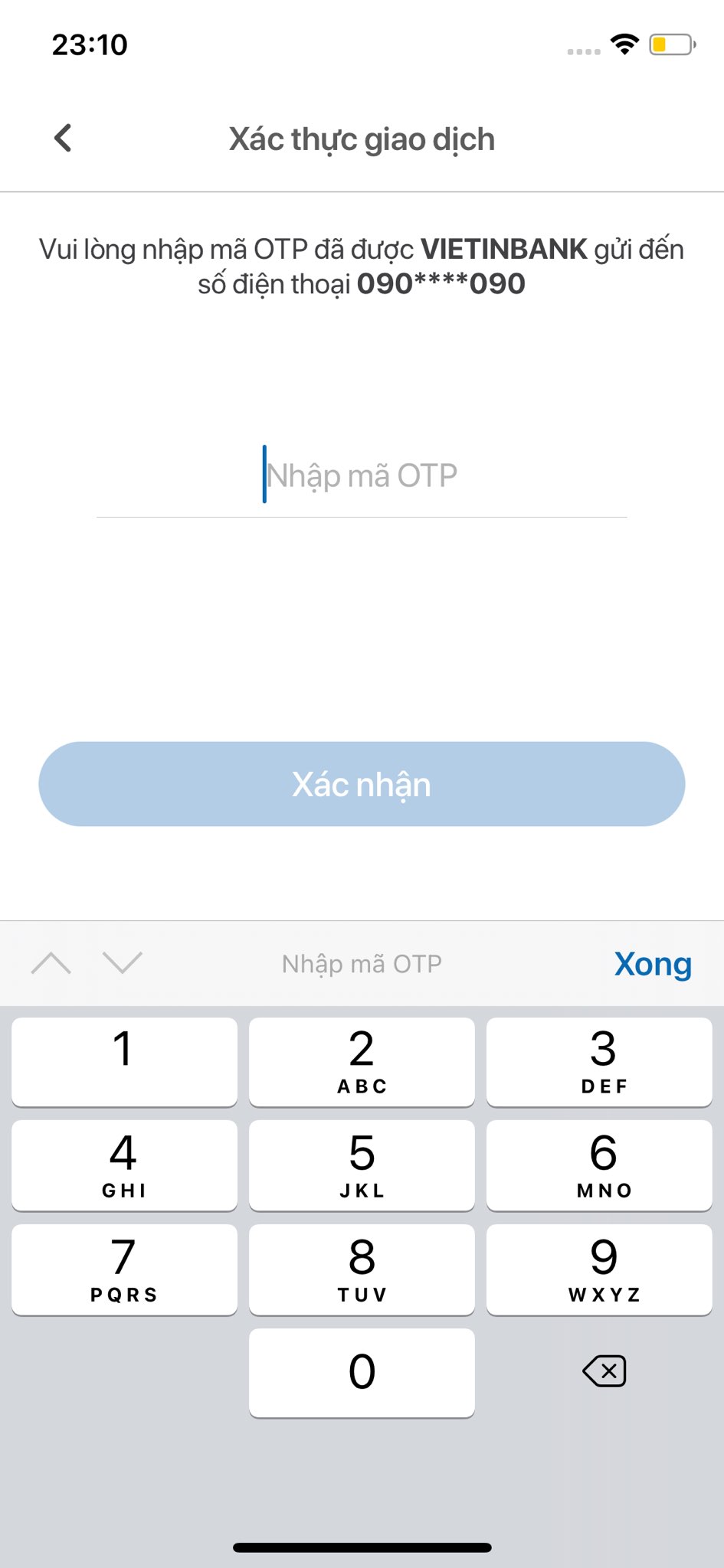Enter digit 8 on keypad
The width and height of the screenshot is (724, 1568).
coord(362,1270)
